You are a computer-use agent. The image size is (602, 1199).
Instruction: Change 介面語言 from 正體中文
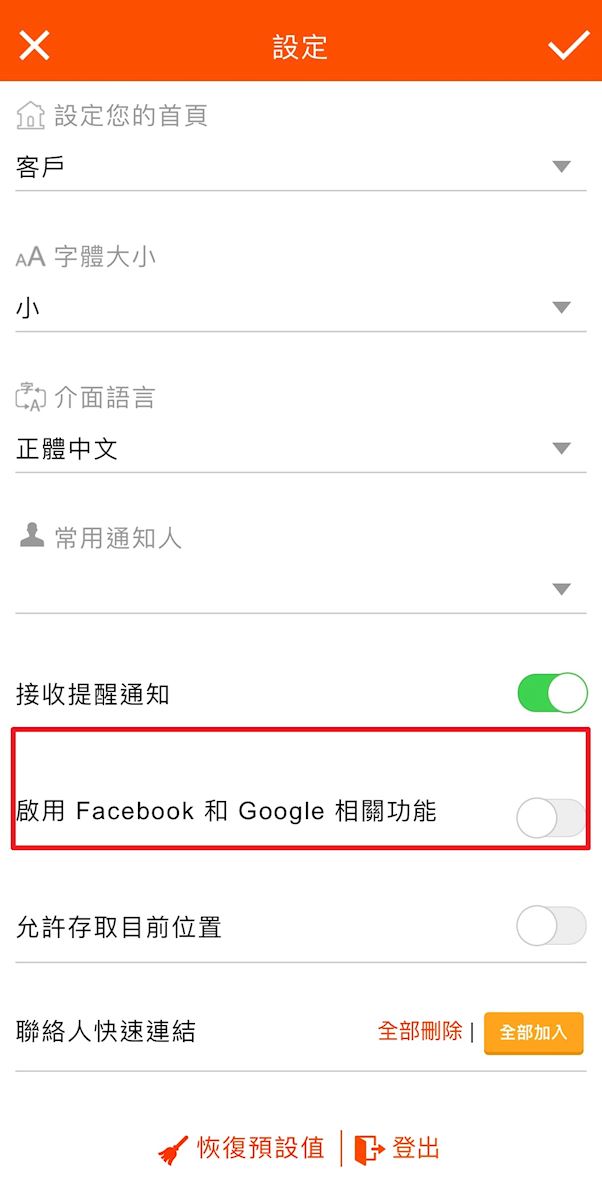(x=300, y=449)
